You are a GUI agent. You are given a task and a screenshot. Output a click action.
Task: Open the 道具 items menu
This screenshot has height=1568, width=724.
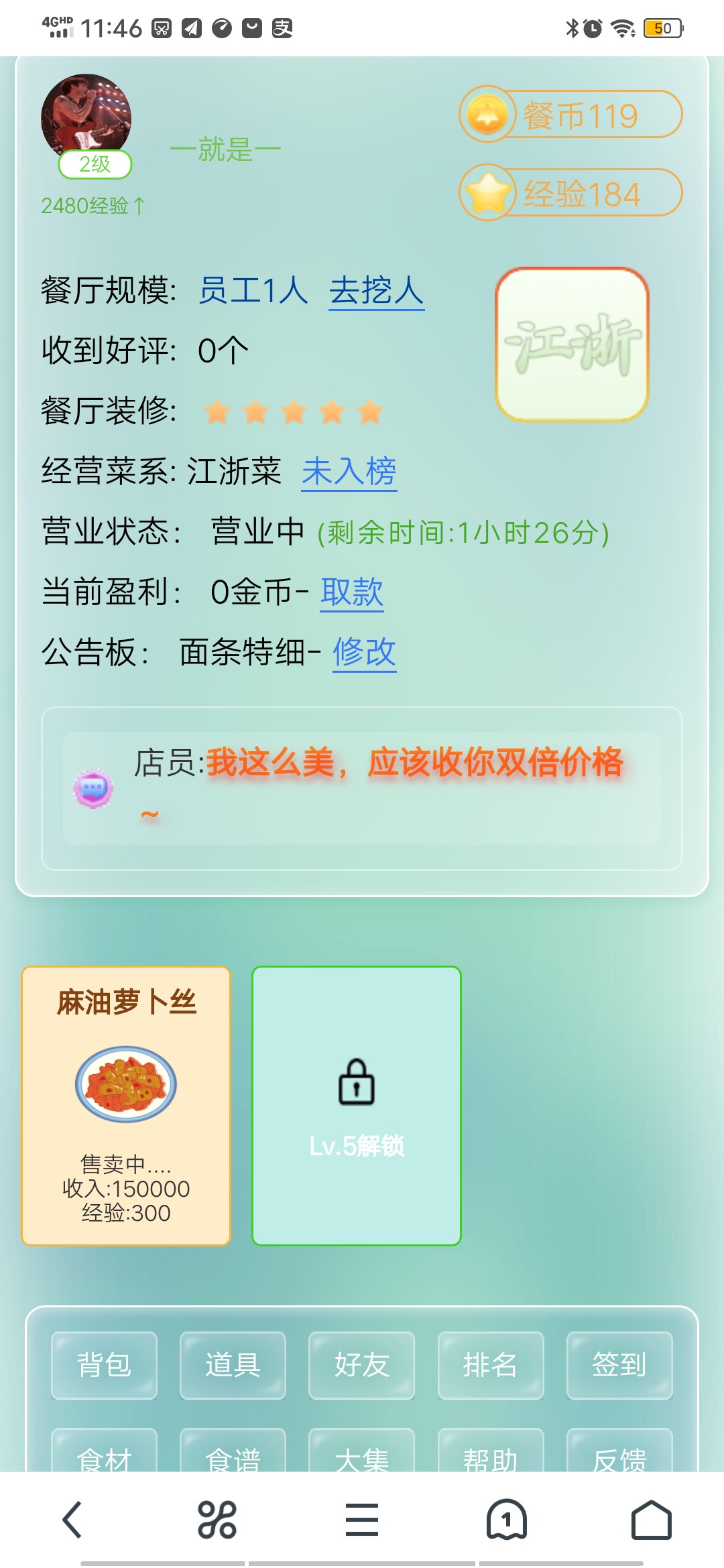(x=233, y=1366)
